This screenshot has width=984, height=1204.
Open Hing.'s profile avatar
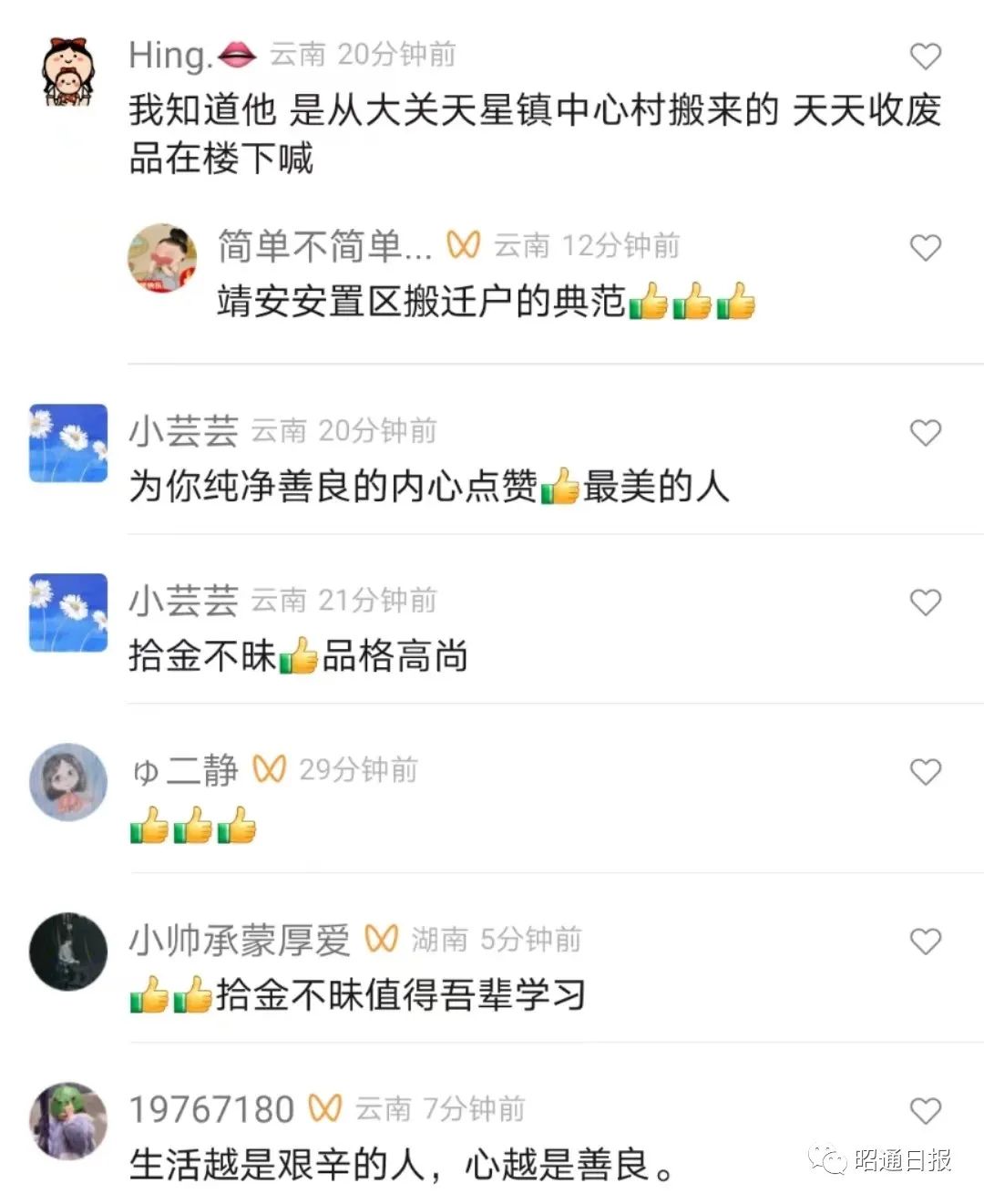point(68,73)
